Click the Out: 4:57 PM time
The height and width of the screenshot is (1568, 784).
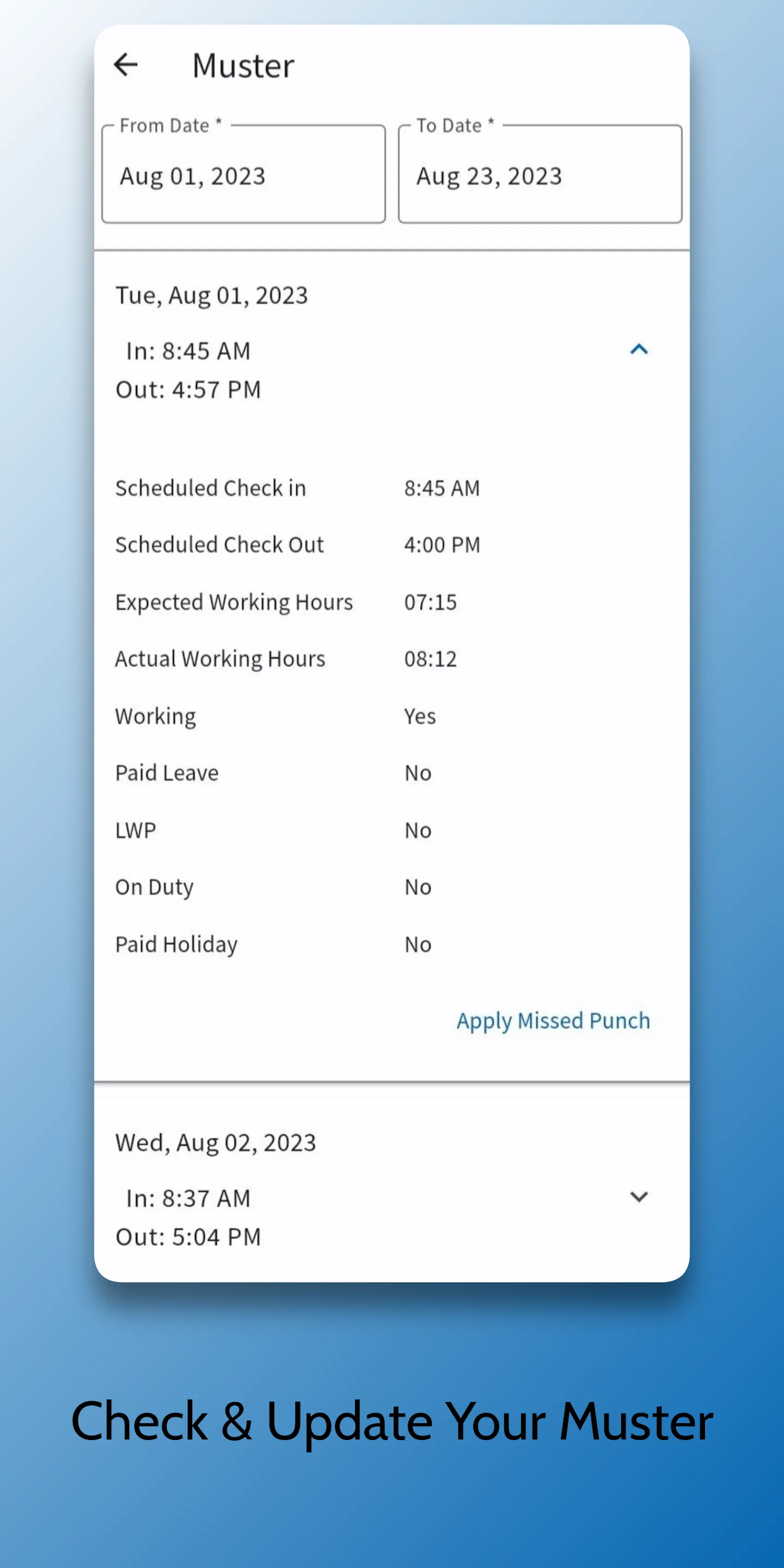pyautogui.click(x=187, y=390)
